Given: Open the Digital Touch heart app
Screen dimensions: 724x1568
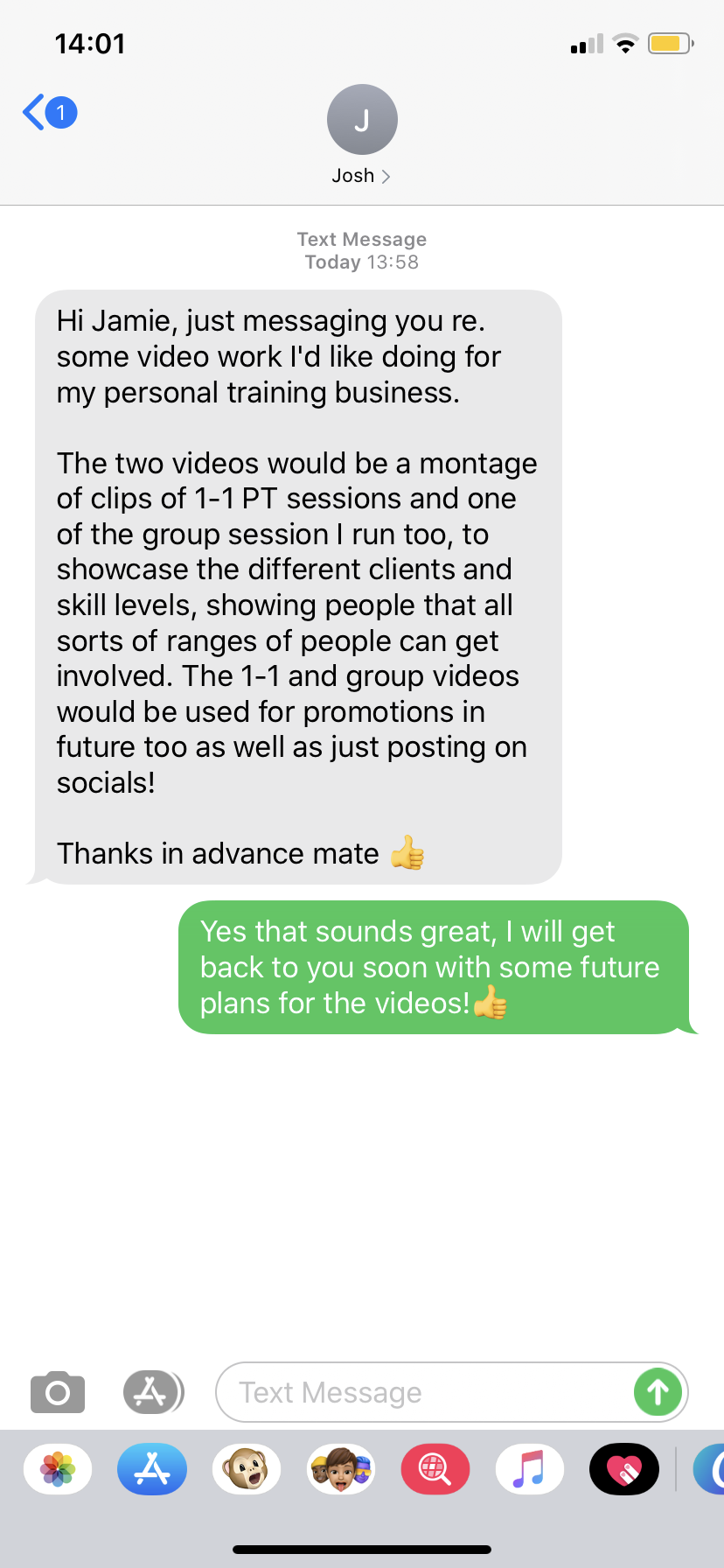Looking at the screenshot, I should pyautogui.click(x=624, y=1469).
